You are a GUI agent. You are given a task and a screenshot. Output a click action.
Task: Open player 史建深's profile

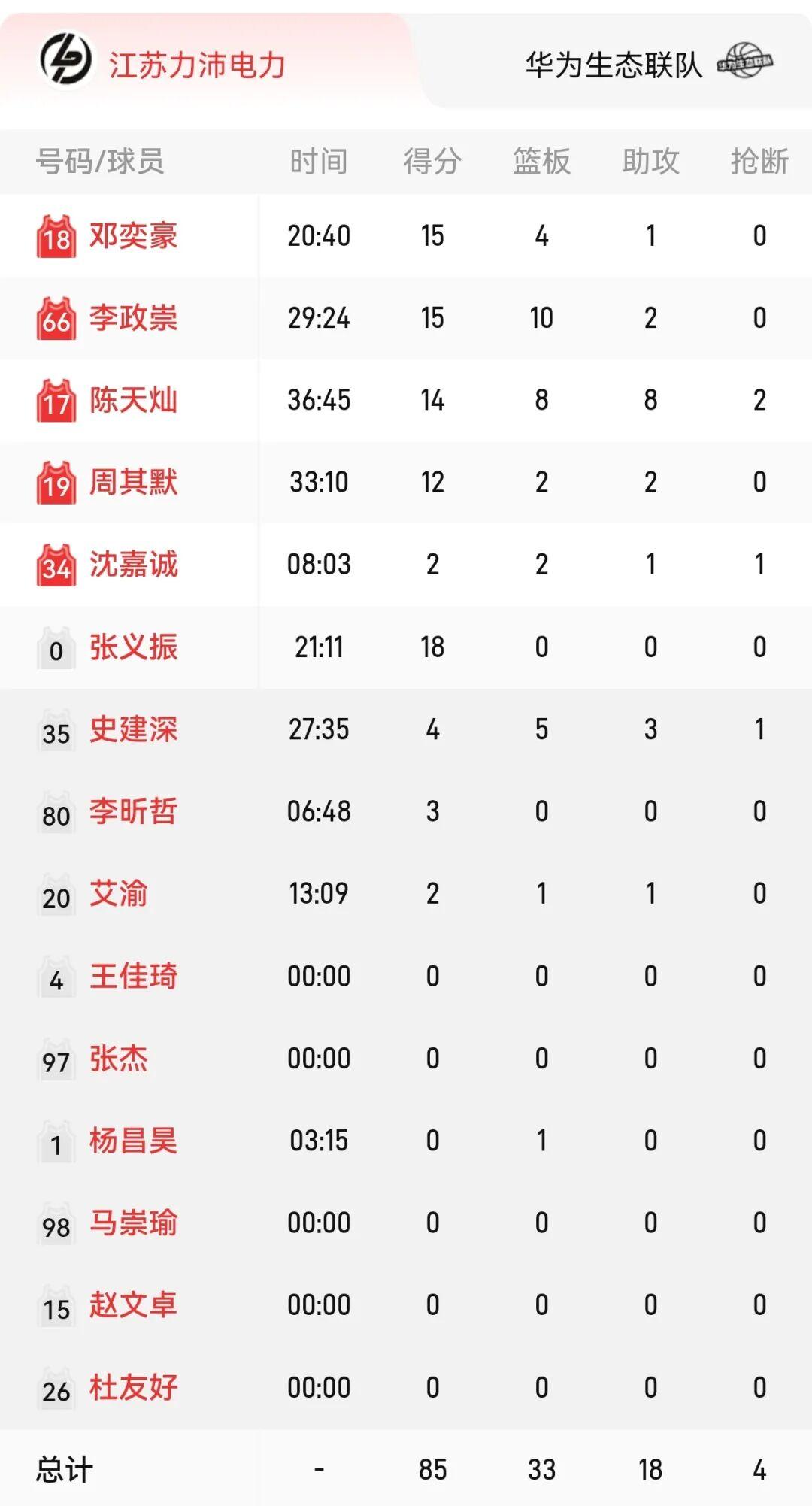pyautogui.click(x=133, y=729)
